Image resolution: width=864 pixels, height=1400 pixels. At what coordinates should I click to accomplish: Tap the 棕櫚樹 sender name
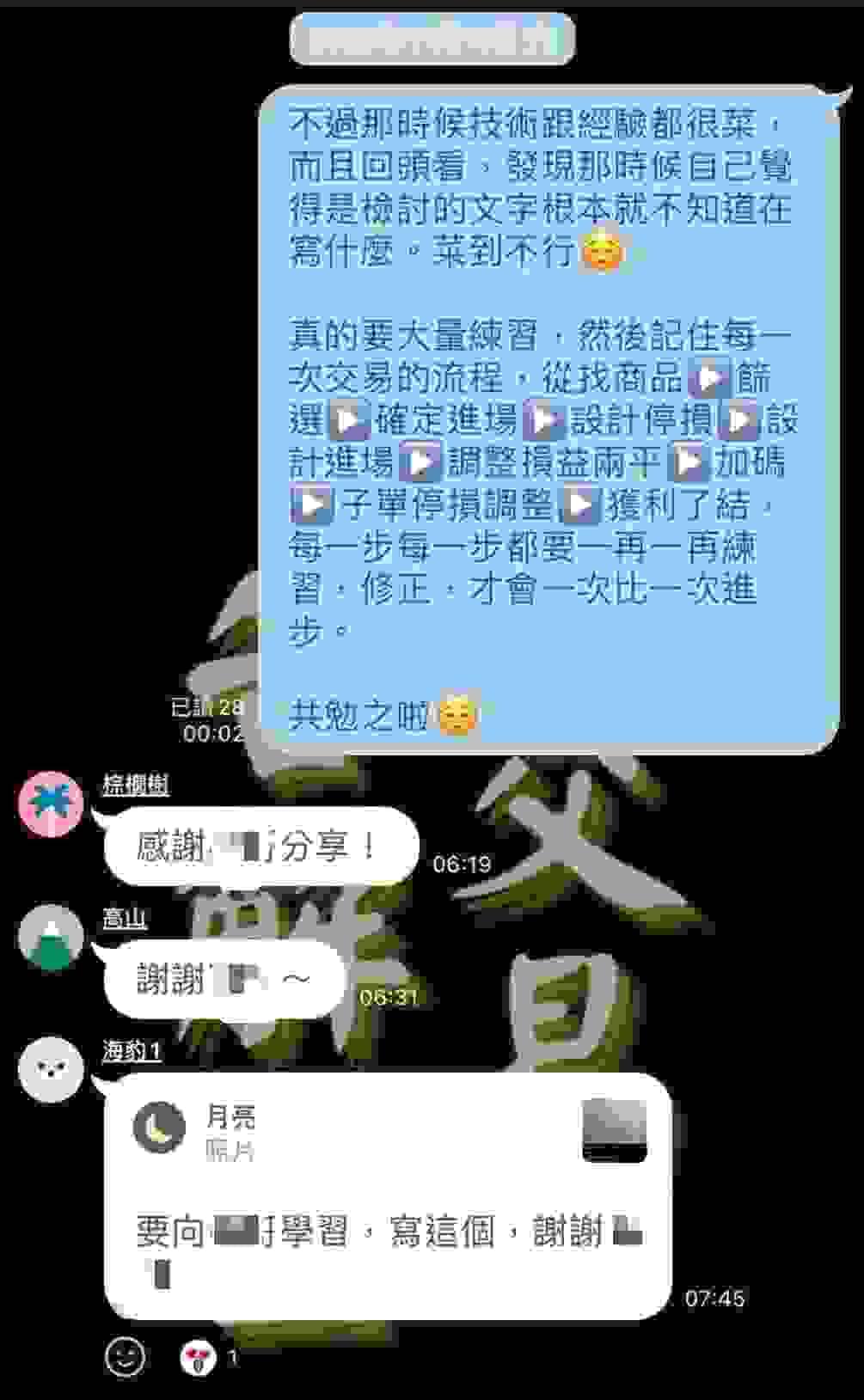(136, 786)
